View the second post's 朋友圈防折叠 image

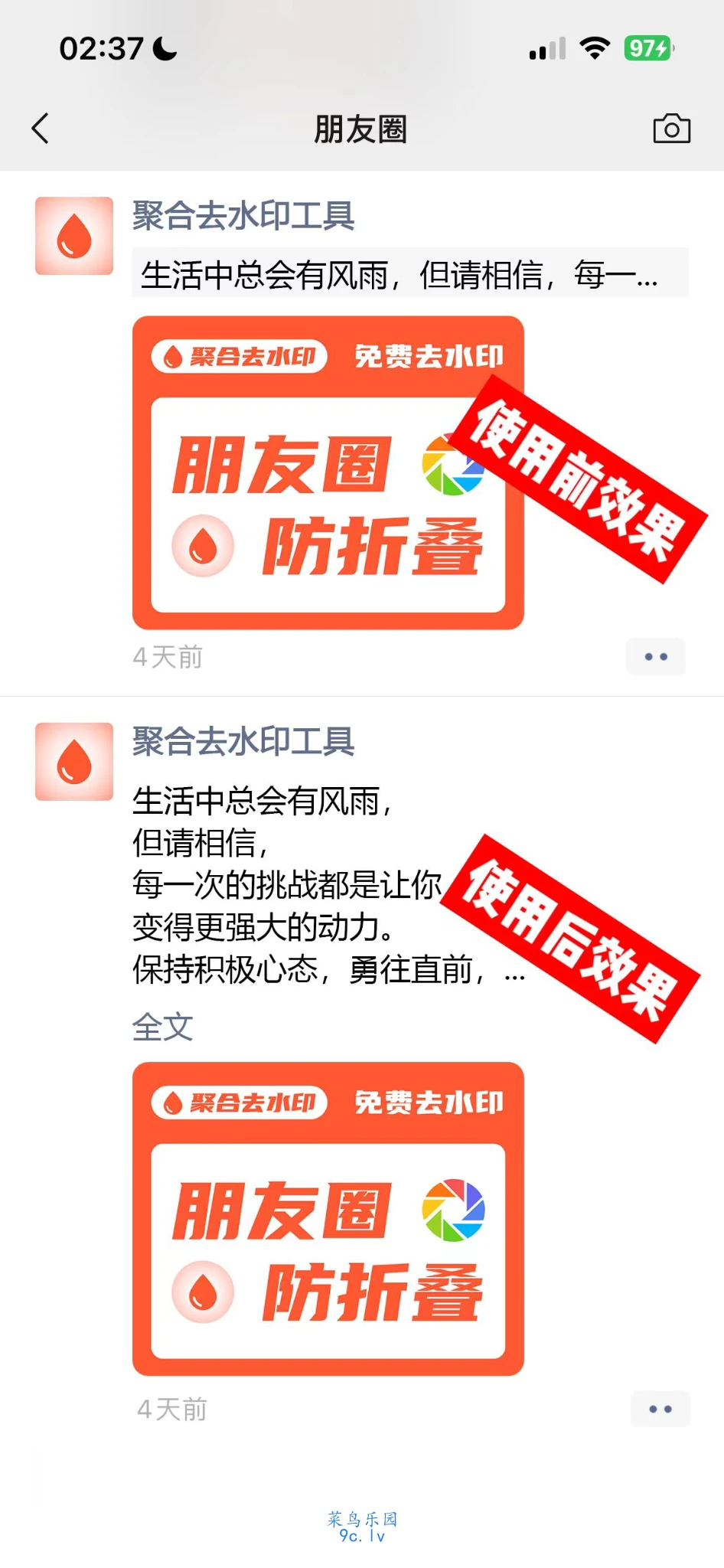point(328,1219)
